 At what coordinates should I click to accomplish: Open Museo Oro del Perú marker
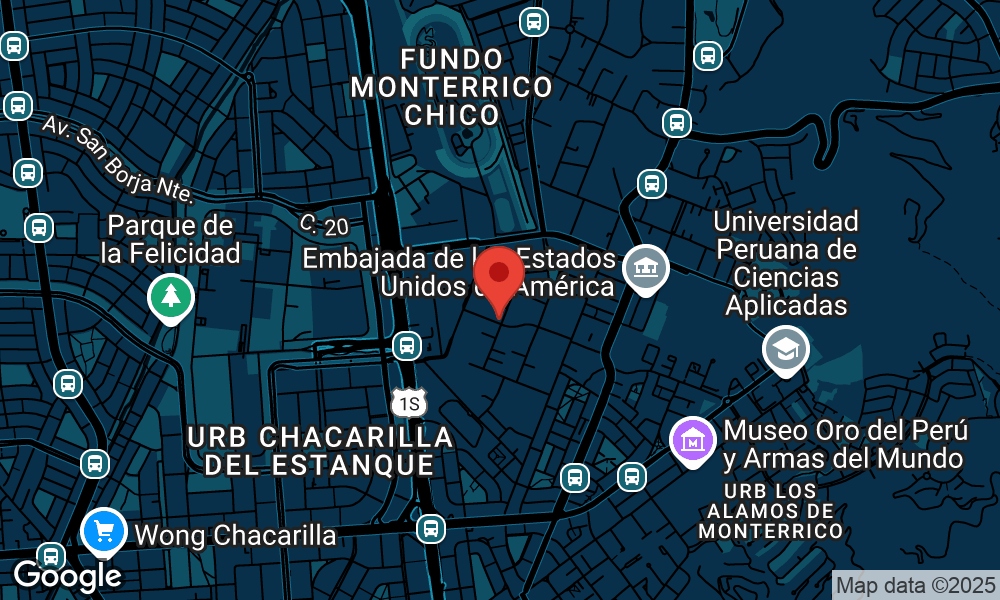click(693, 440)
